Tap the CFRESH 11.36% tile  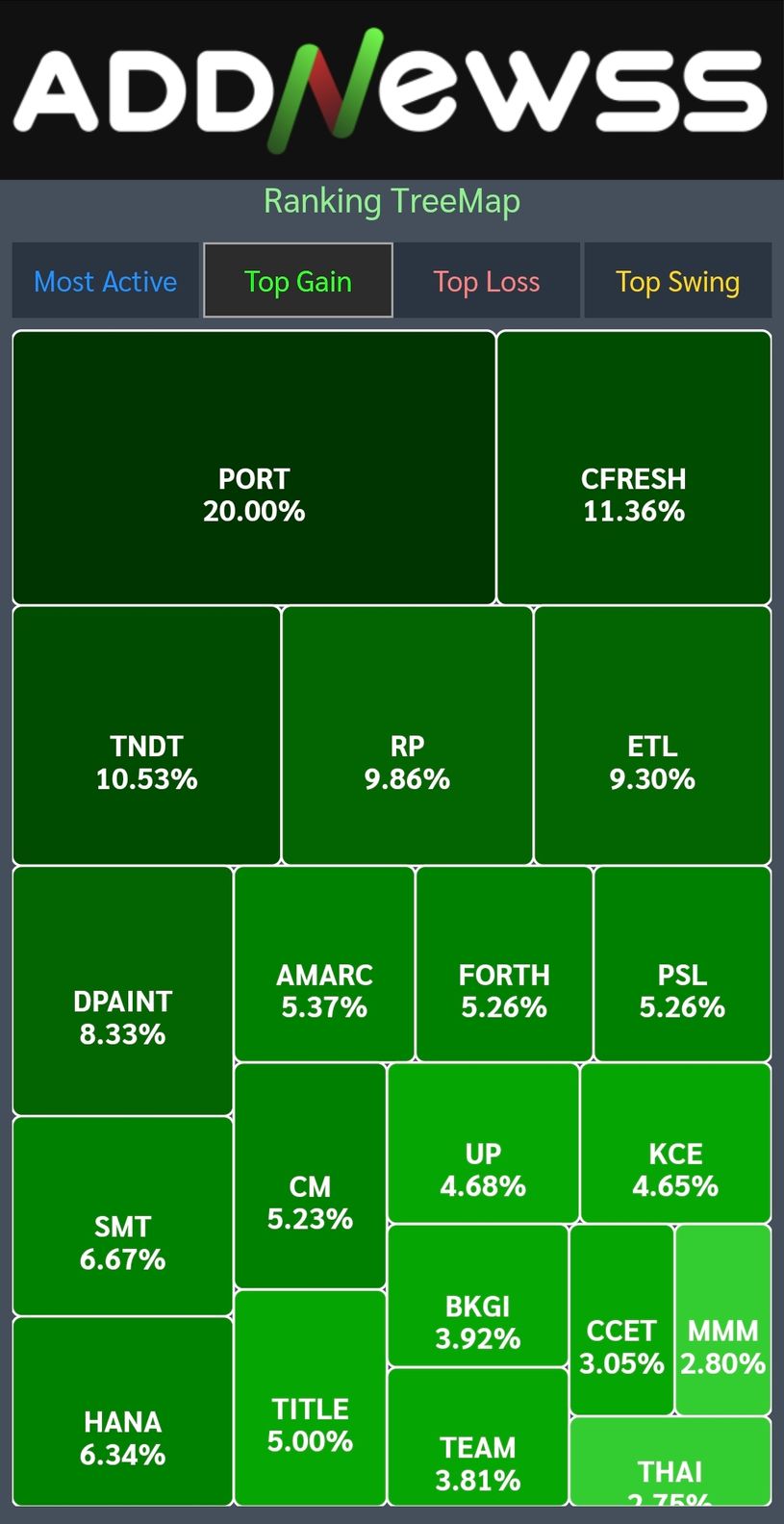634,468
